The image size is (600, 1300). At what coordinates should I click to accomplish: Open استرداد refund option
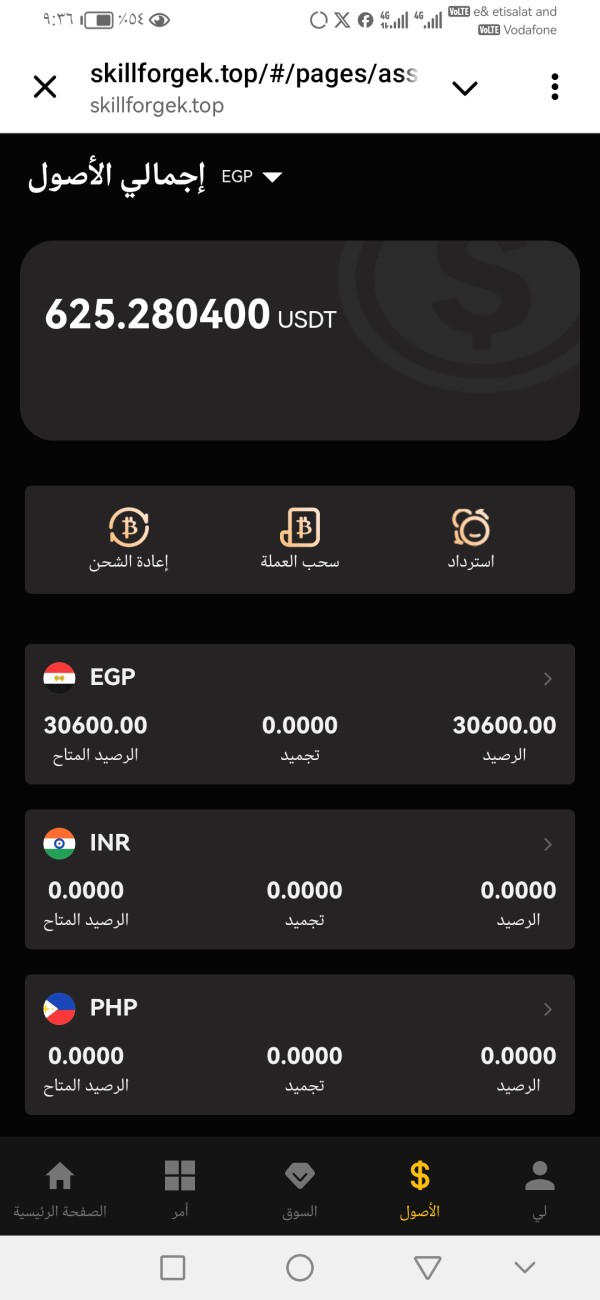click(x=471, y=539)
